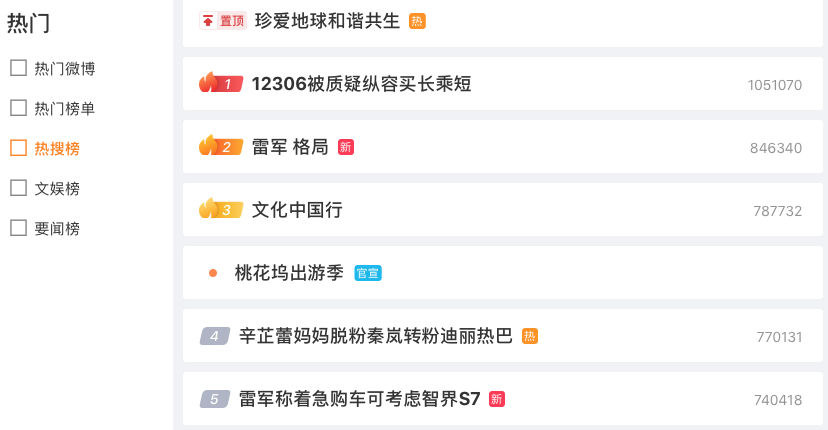Screen dimensions: 828x430
Task: Switch to 热门榜单 in the sidebar
Action: [65, 108]
